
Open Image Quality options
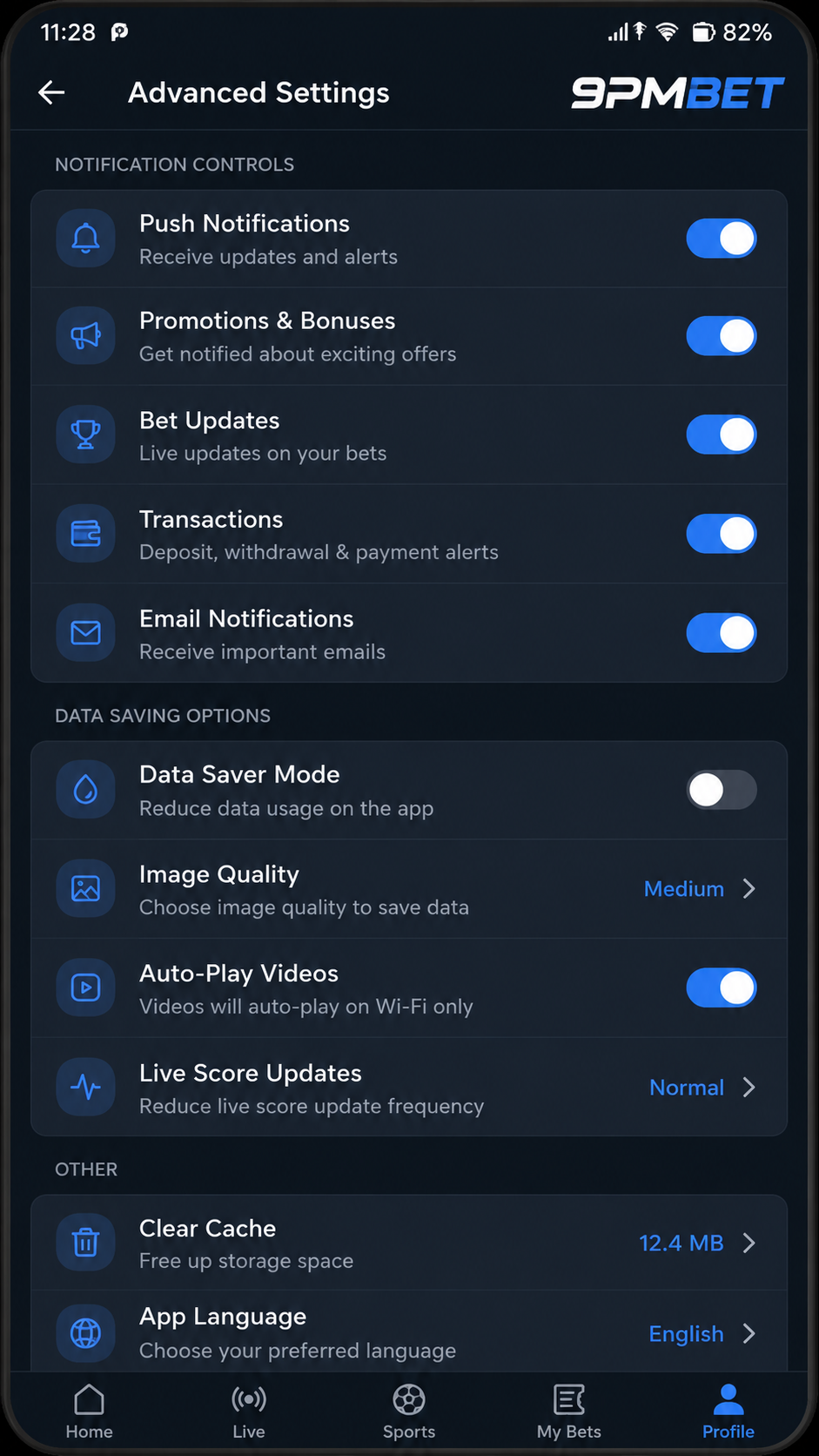tap(409, 889)
